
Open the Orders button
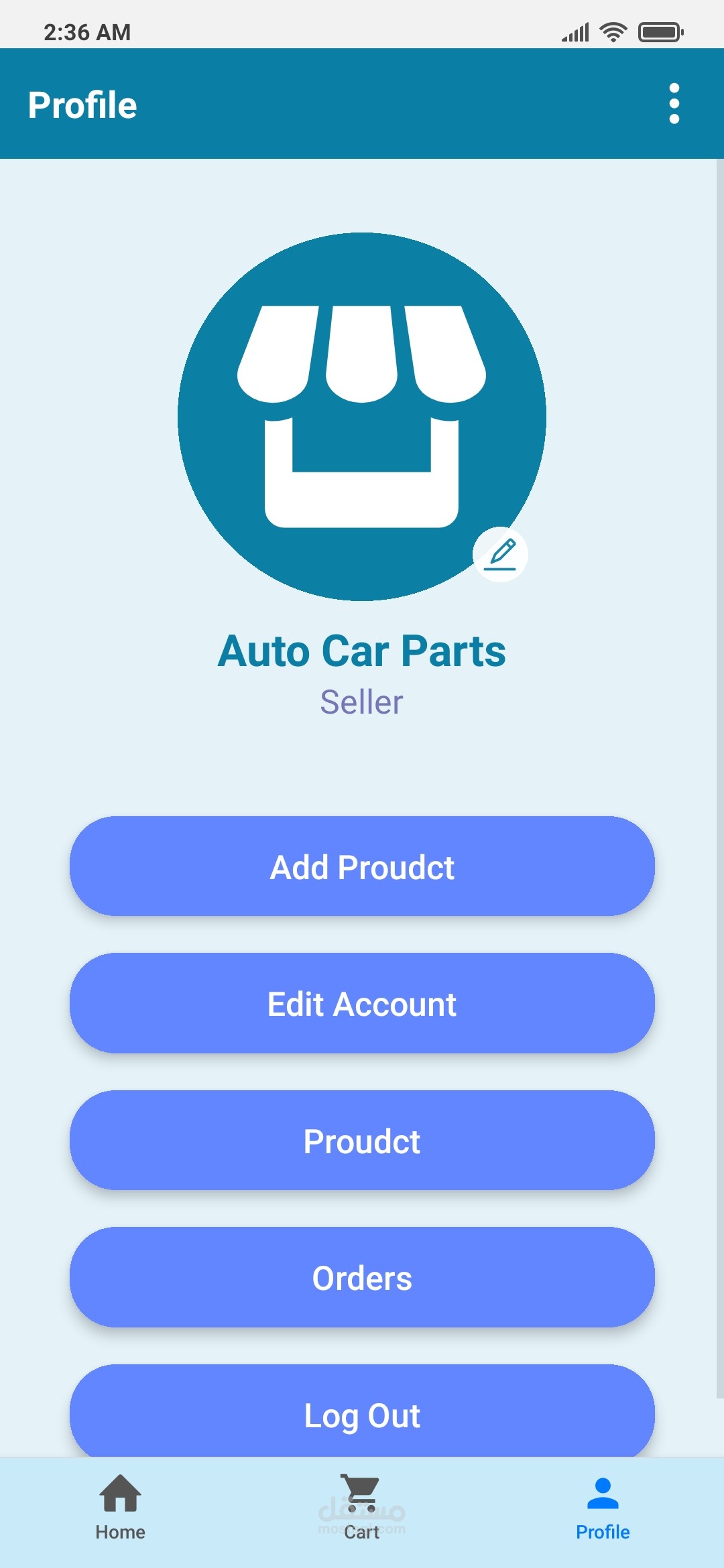tap(362, 1277)
